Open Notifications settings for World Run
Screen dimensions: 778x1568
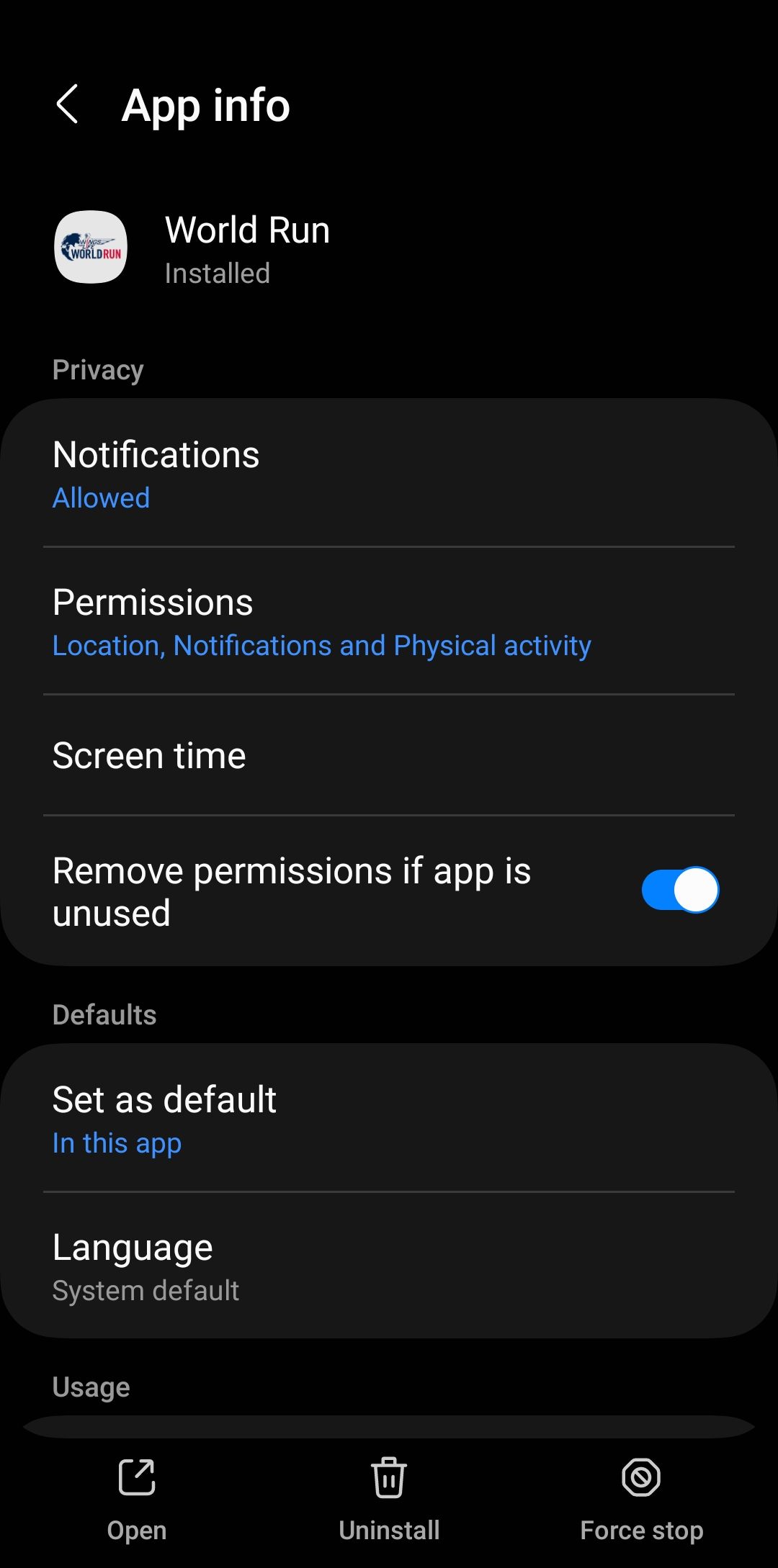(389, 474)
